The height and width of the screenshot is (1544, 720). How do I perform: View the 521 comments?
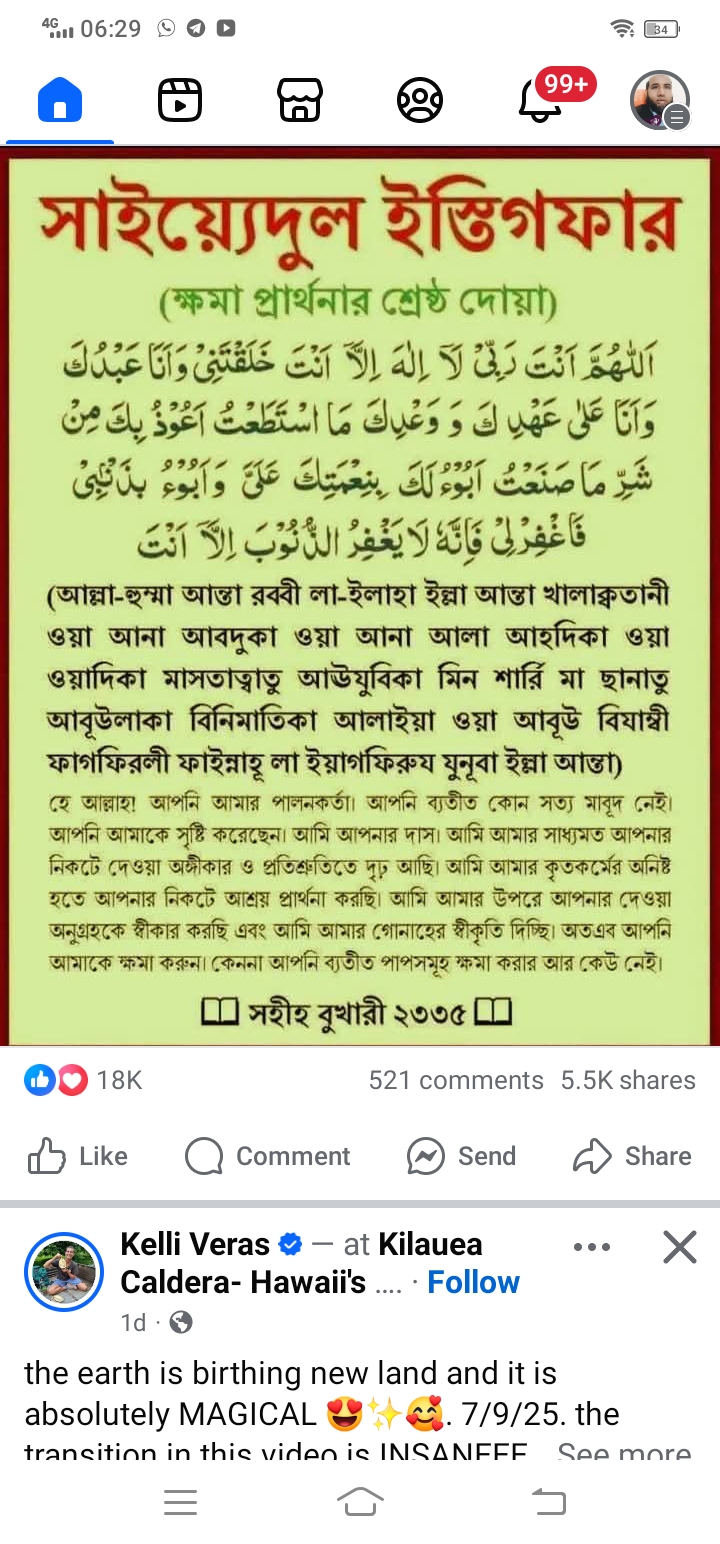tap(456, 1080)
